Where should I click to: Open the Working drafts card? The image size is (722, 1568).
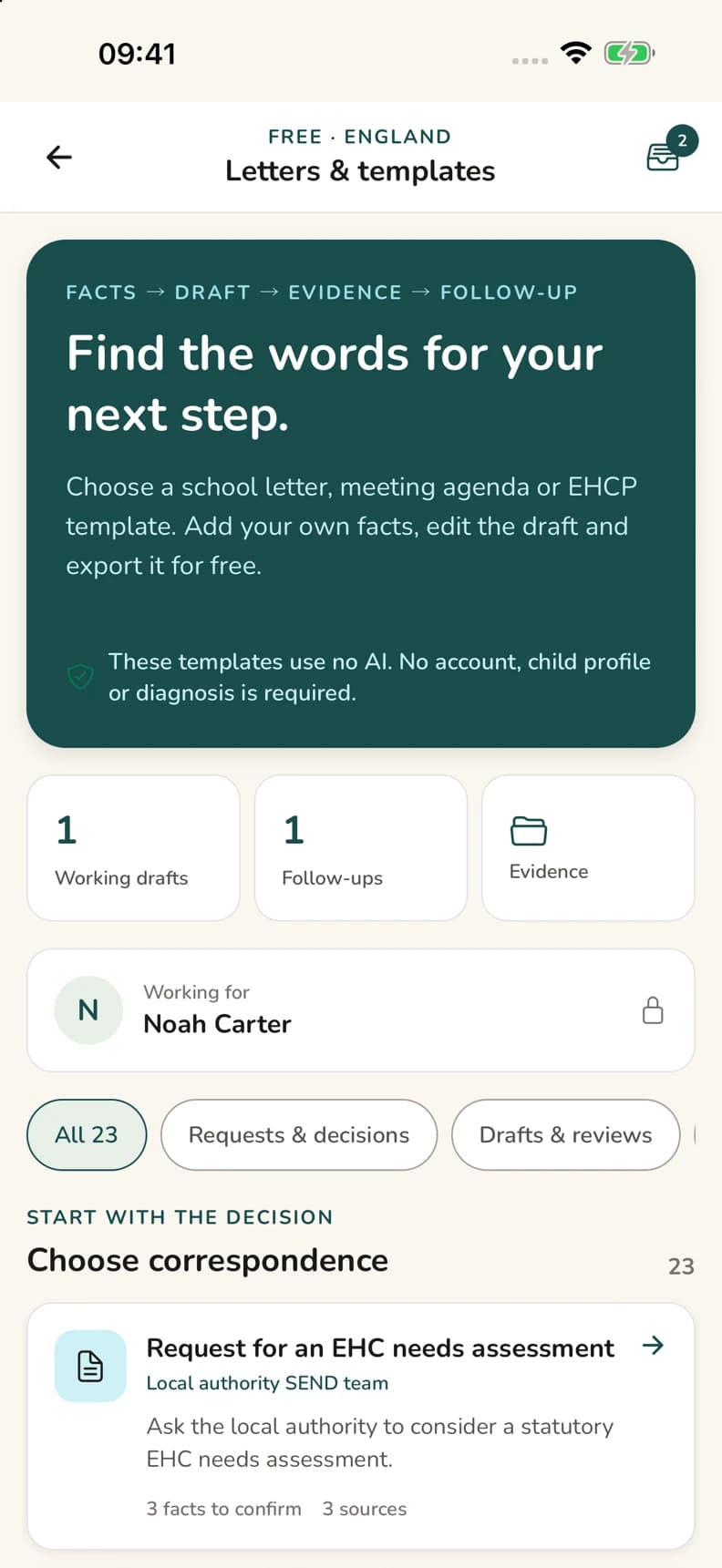tap(134, 848)
